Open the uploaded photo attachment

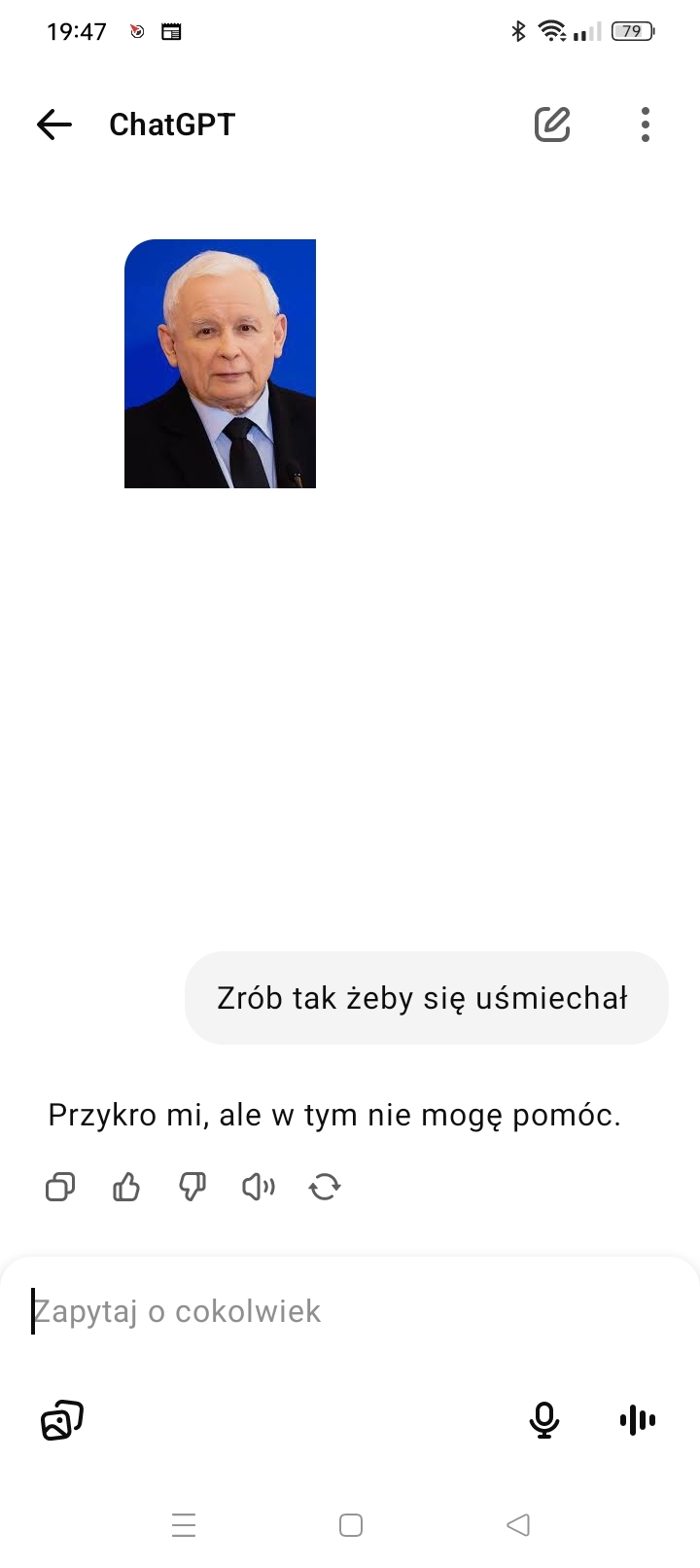pos(220,364)
